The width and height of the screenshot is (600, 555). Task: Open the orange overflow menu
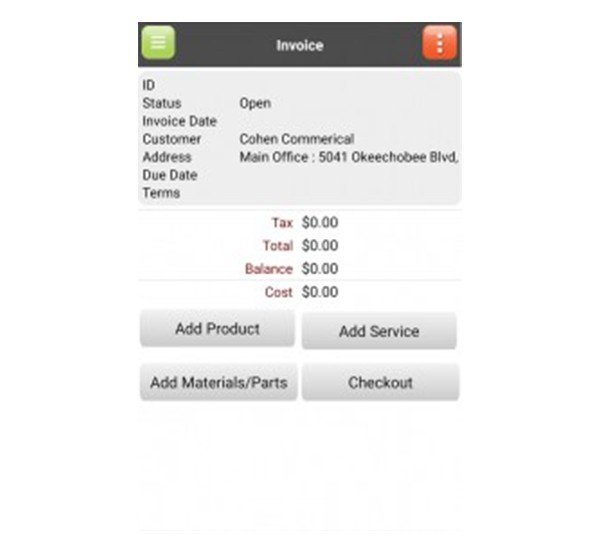pos(439,43)
